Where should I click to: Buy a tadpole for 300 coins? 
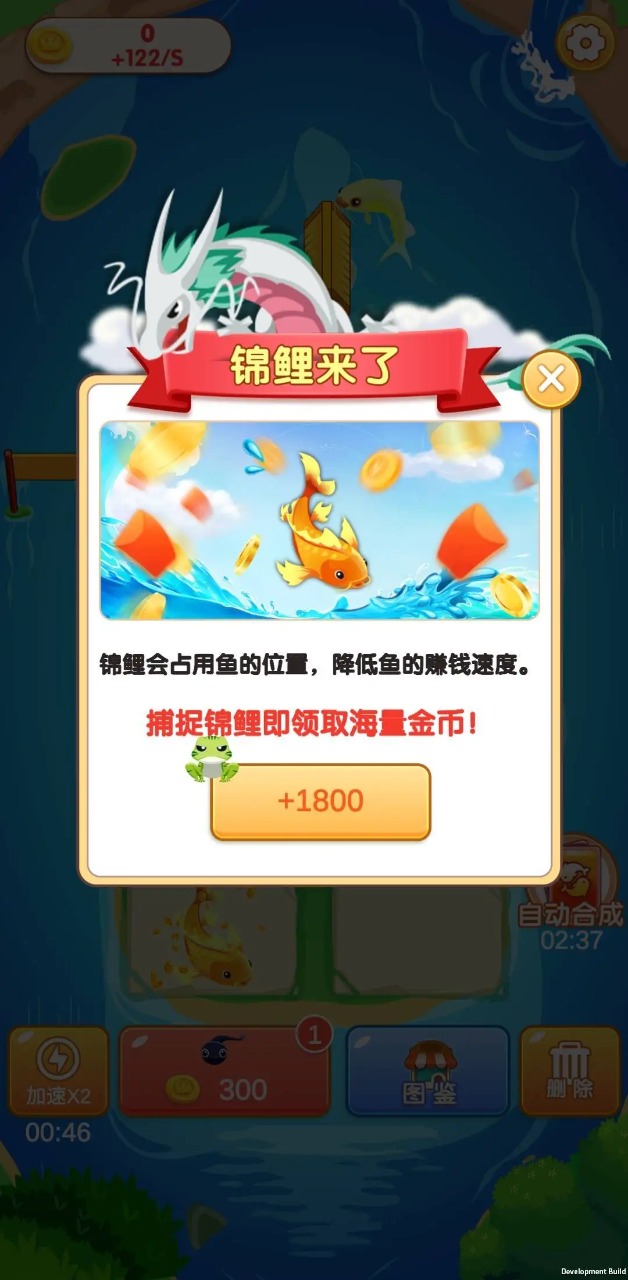coord(224,1070)
